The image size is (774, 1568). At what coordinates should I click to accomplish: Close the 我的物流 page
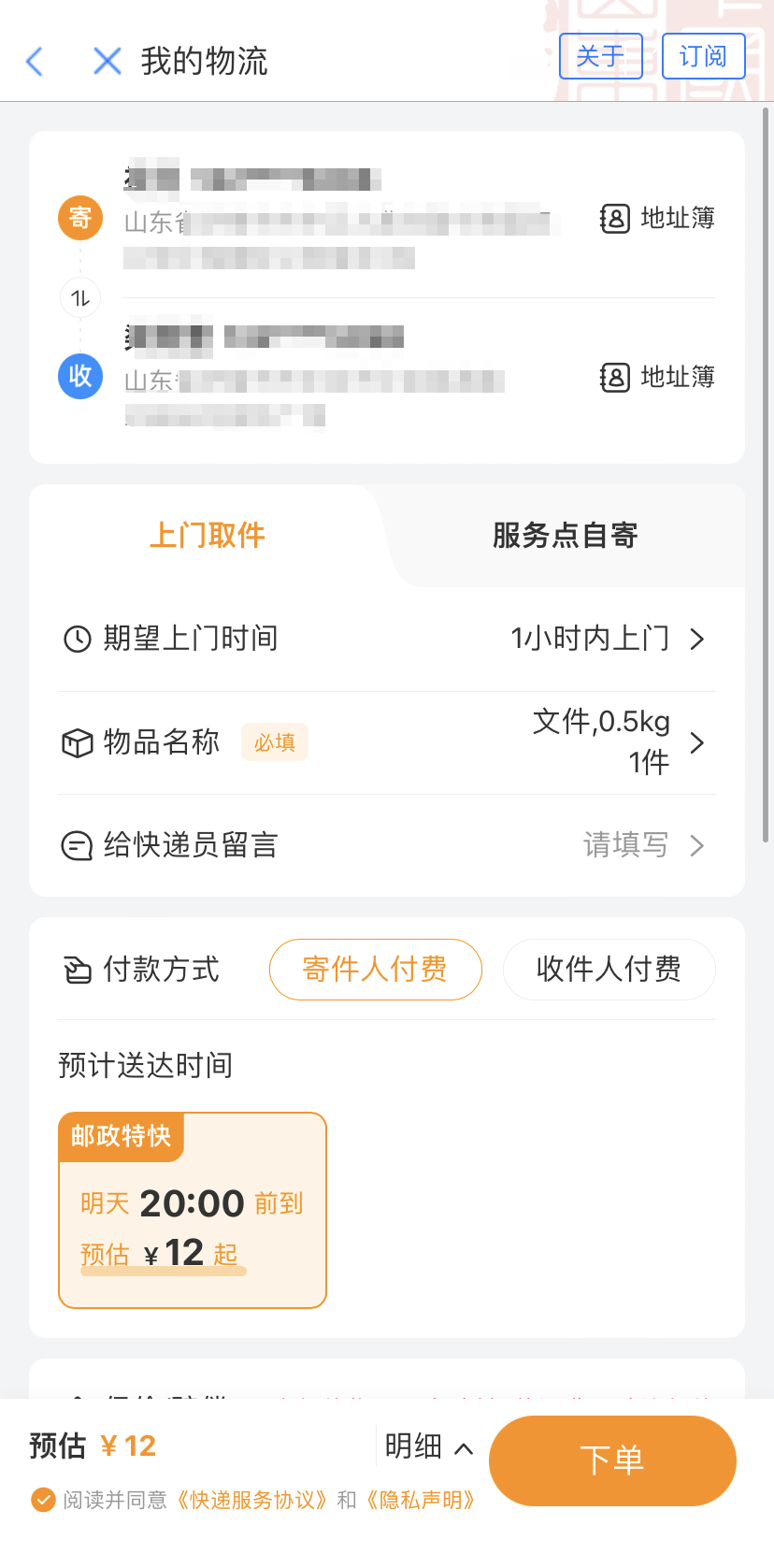pyautogui.click(x=107, y=62)
